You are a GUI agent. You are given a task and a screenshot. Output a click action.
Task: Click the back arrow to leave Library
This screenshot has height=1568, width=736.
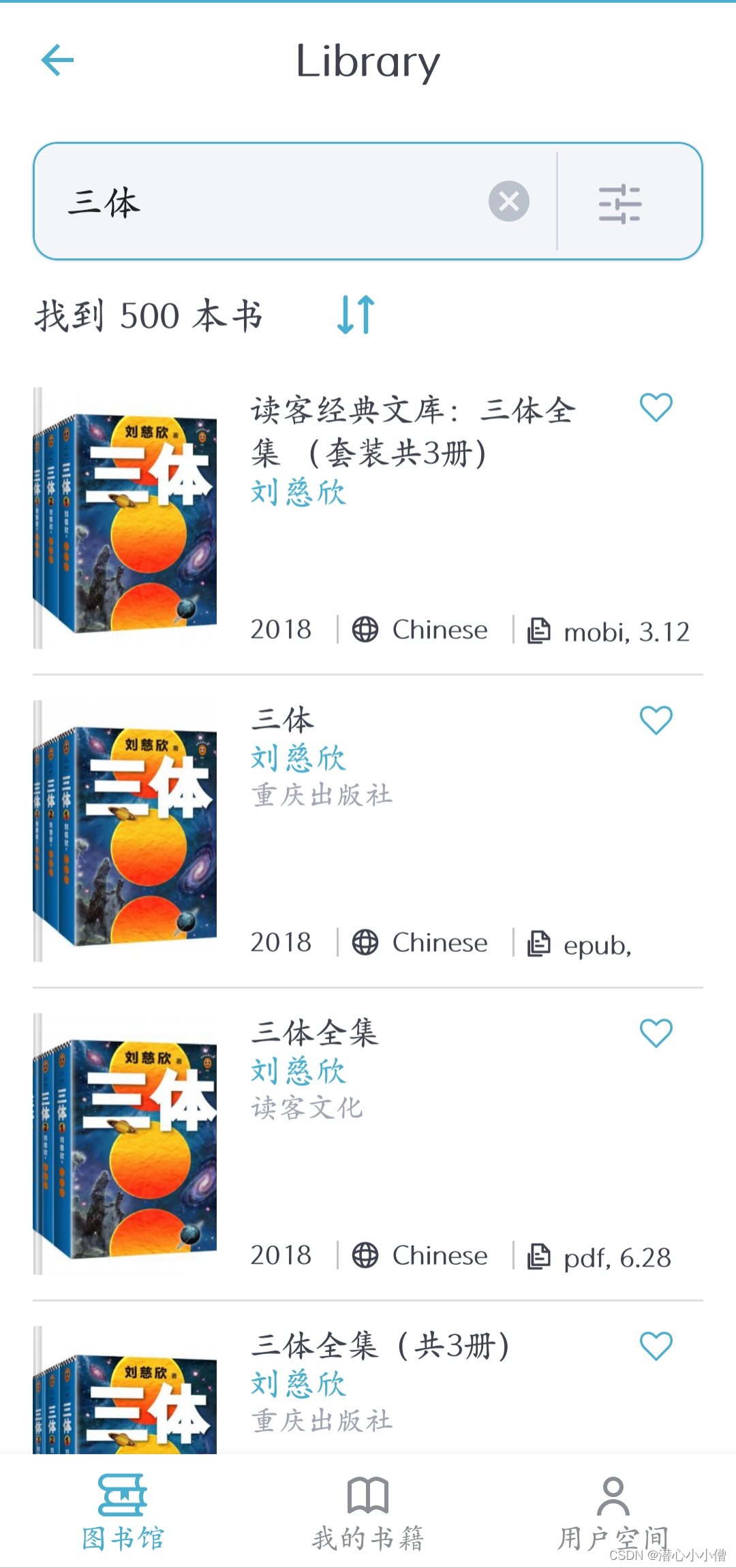[x=58, y=60]
